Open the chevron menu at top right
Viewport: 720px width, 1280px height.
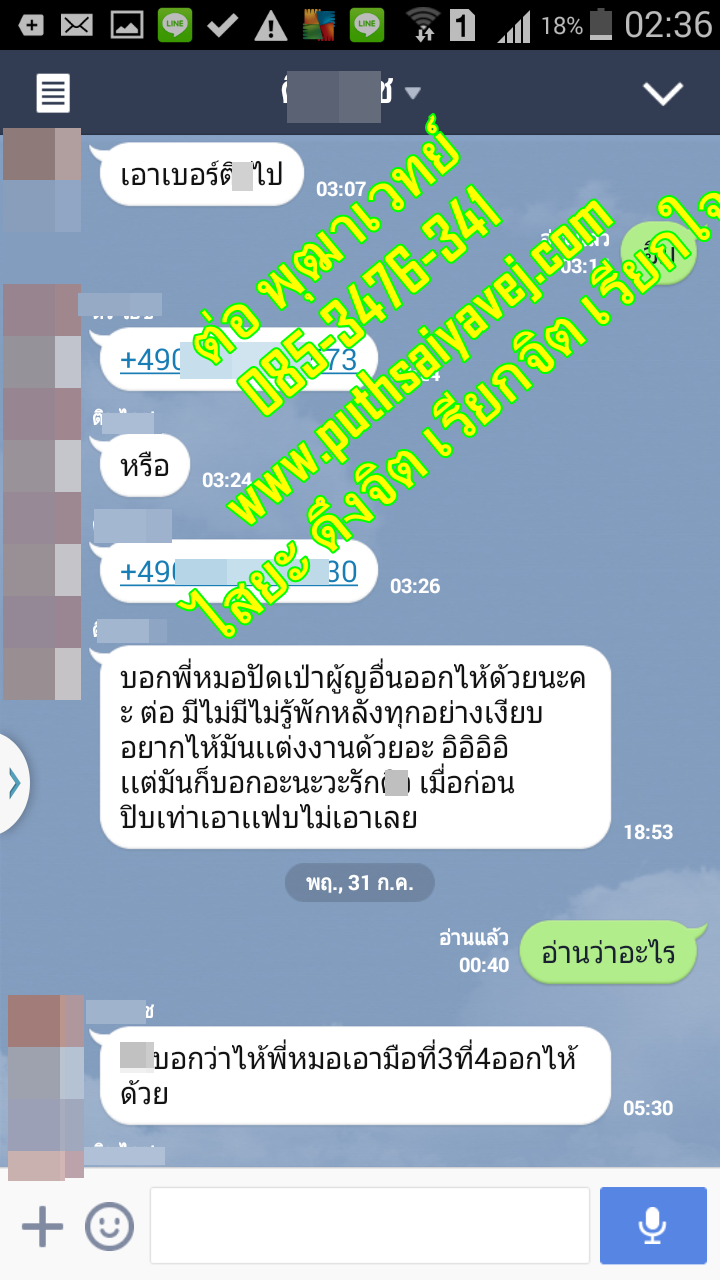click(x=662, y=94)
